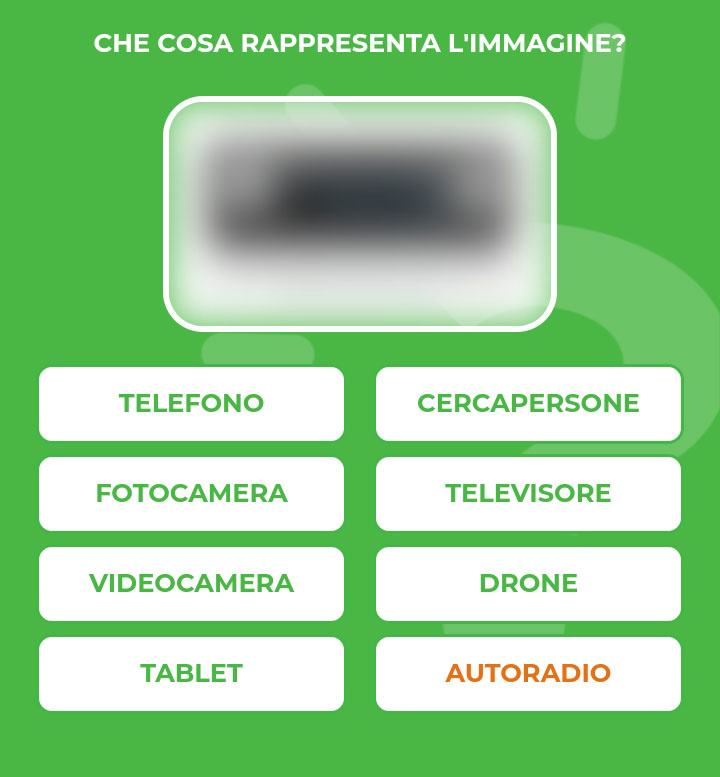Viewport: 720px width, 777px height.
Task: Answer with TELEVISORE
Action: (x=528, y=493)
